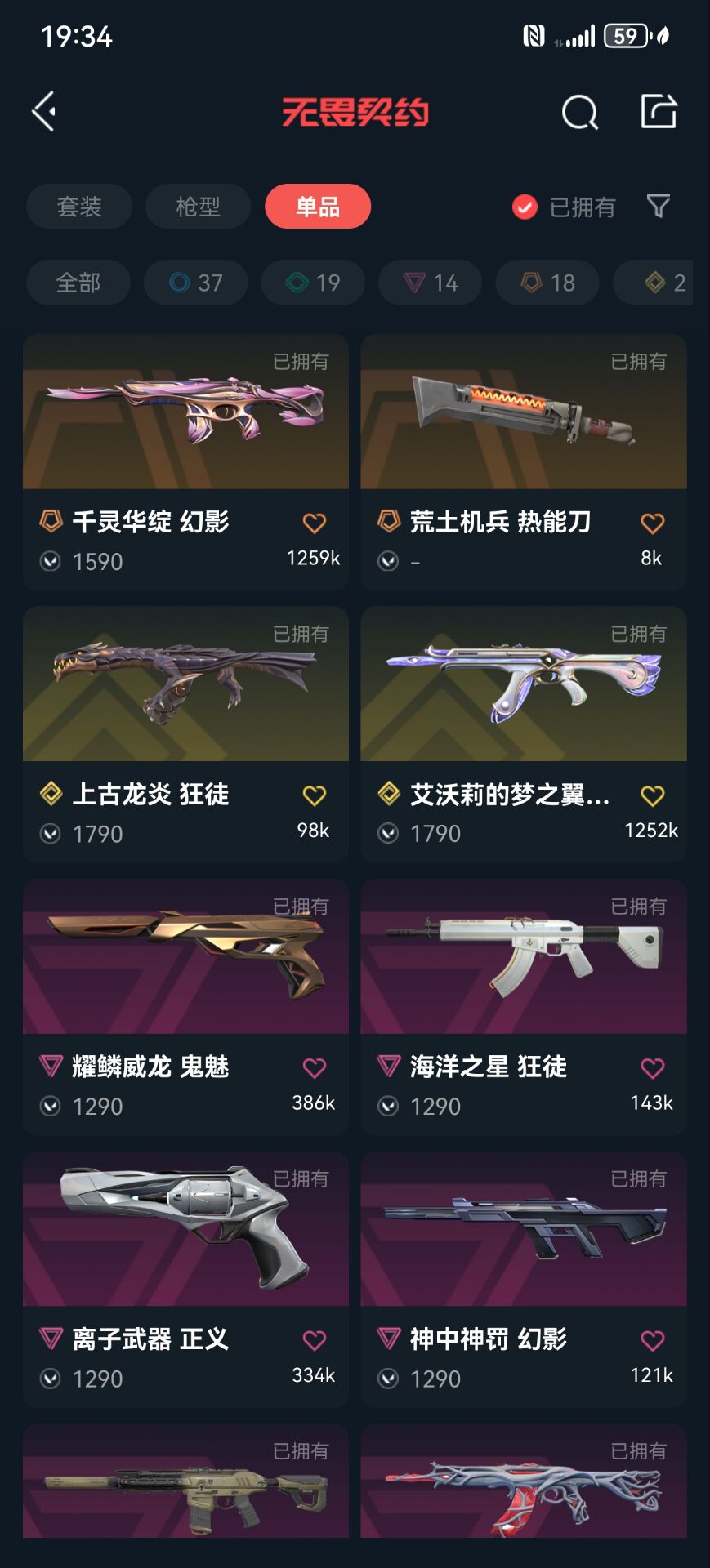710x1568 pixels.
Task: Go back using the top-left arrow
Action: click(x=44, y=111)
